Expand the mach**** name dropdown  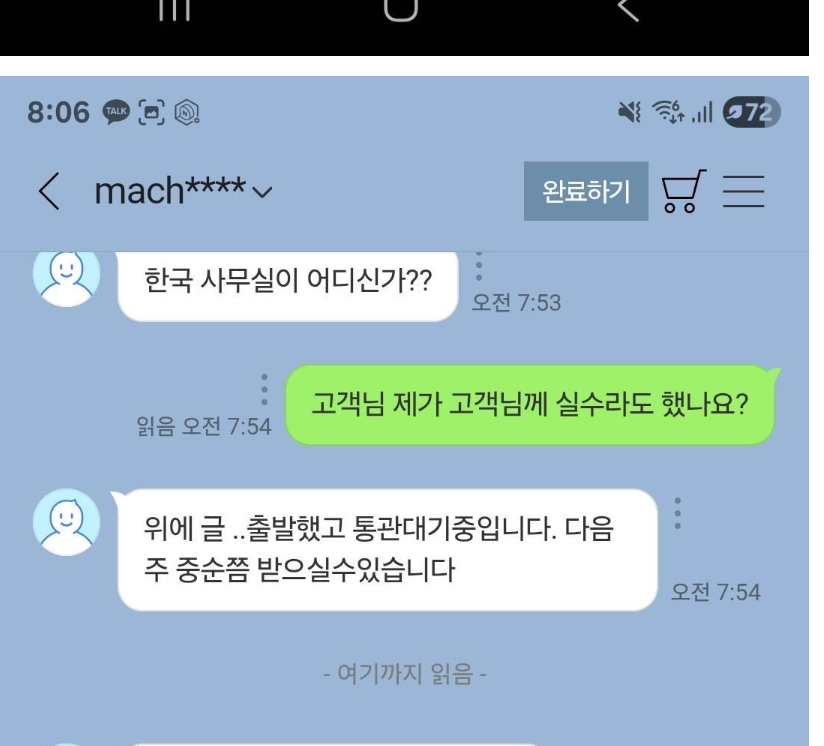coord(262,193)
